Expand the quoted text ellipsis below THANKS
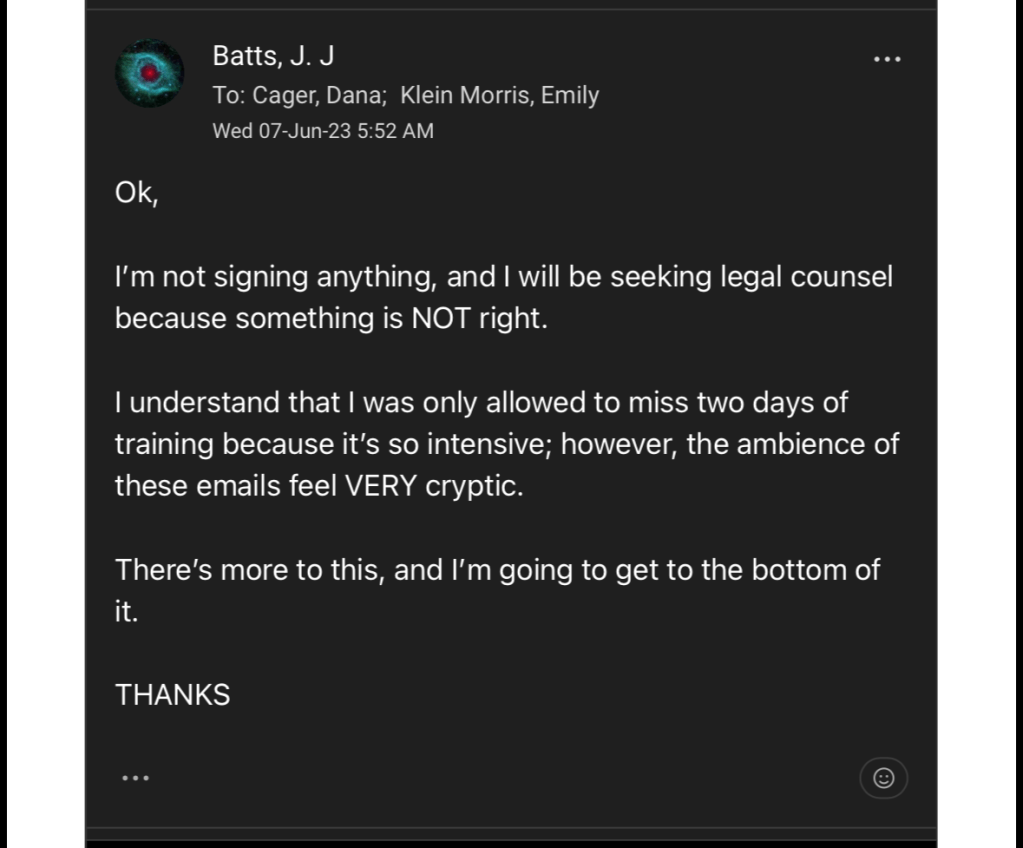 pos(135,777)
